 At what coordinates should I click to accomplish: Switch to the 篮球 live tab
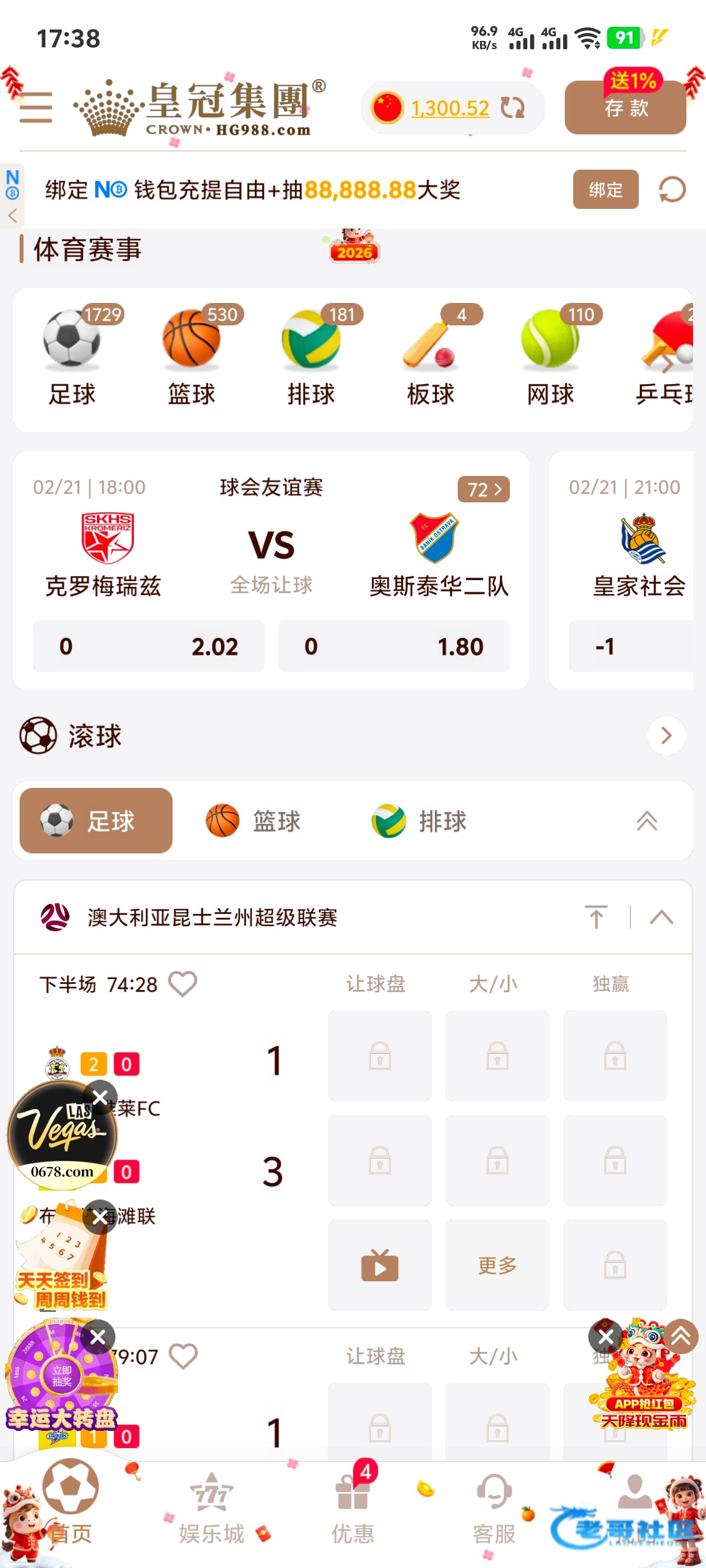pos(254,821)
